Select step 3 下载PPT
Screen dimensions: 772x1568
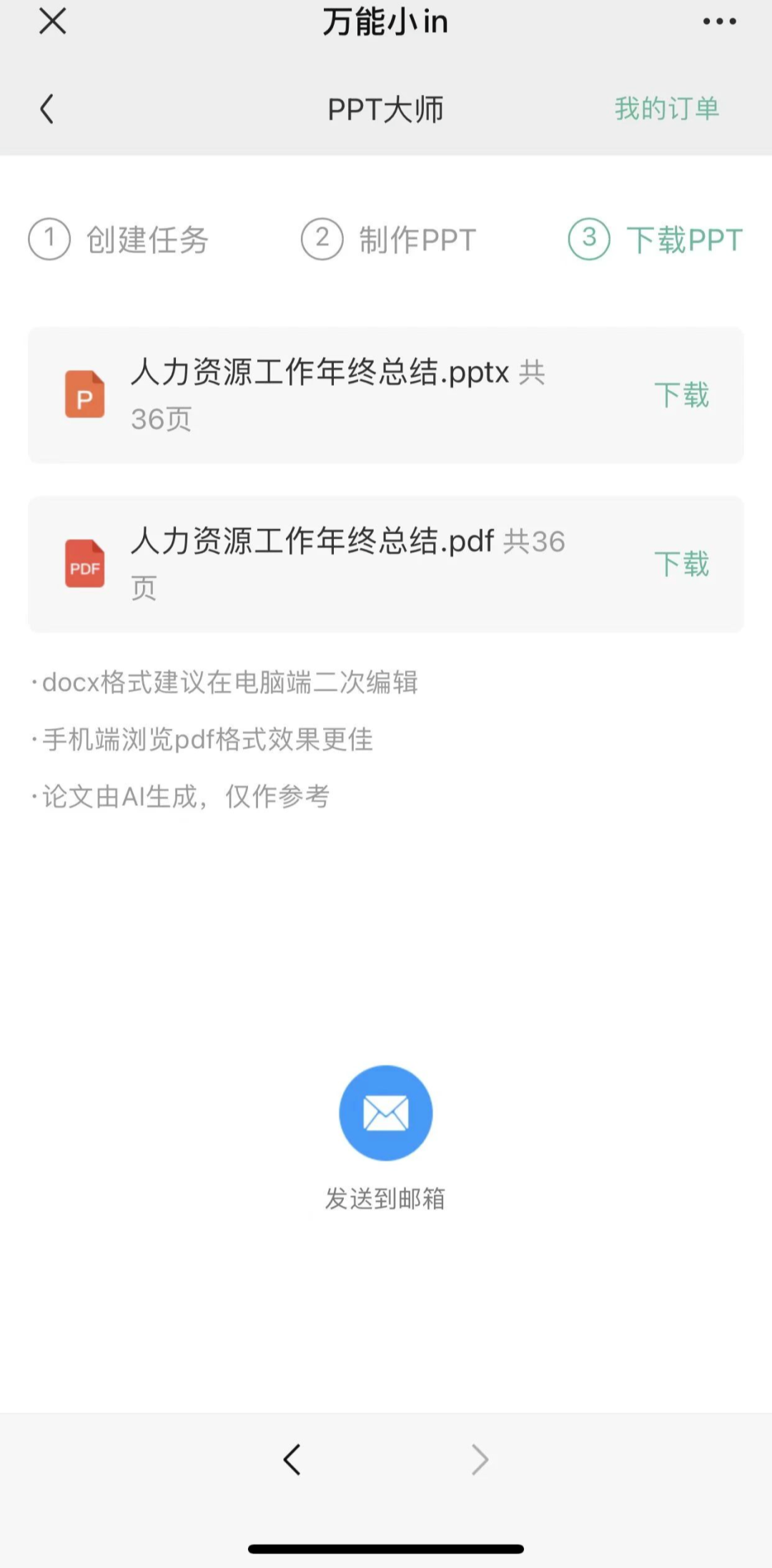[655, 238]
